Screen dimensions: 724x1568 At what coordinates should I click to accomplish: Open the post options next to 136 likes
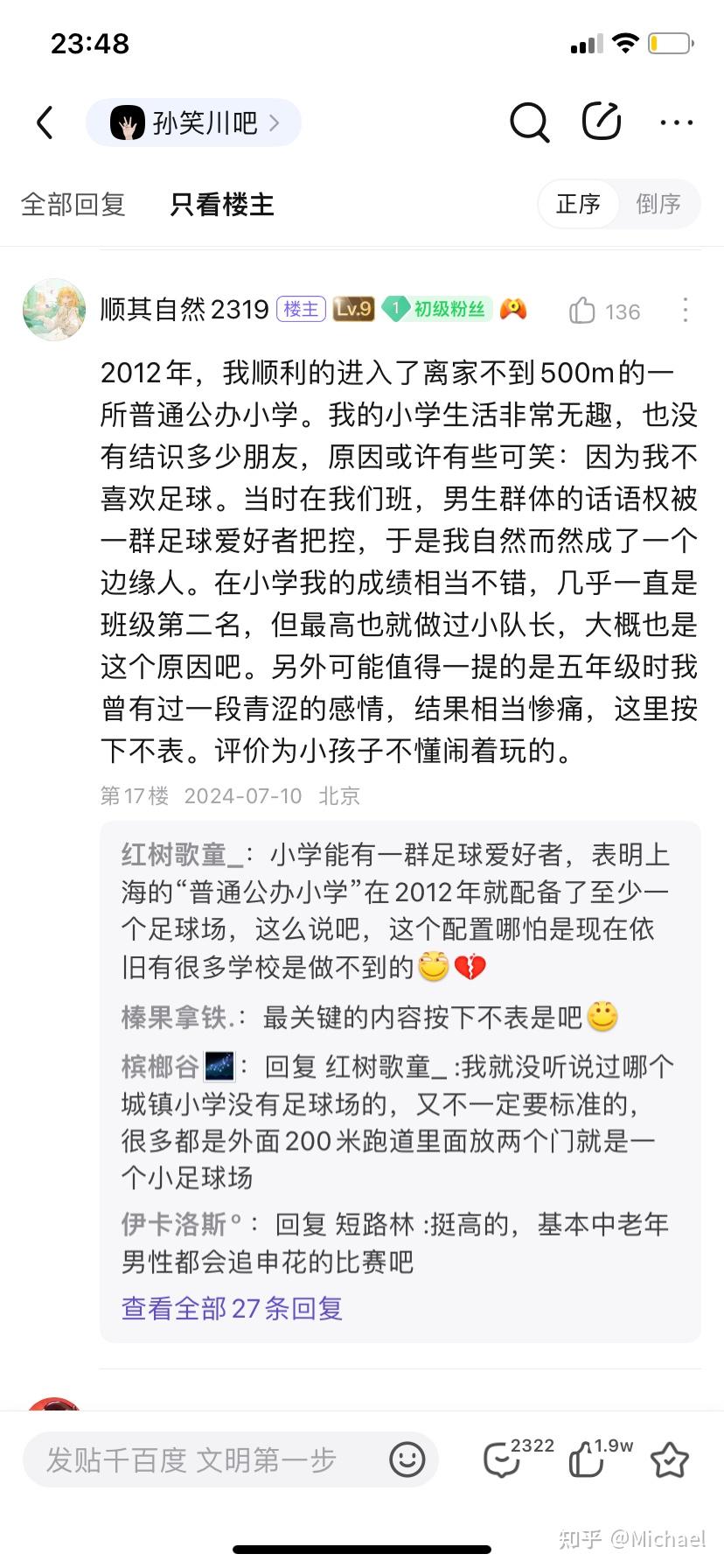(x=686, y=310)
